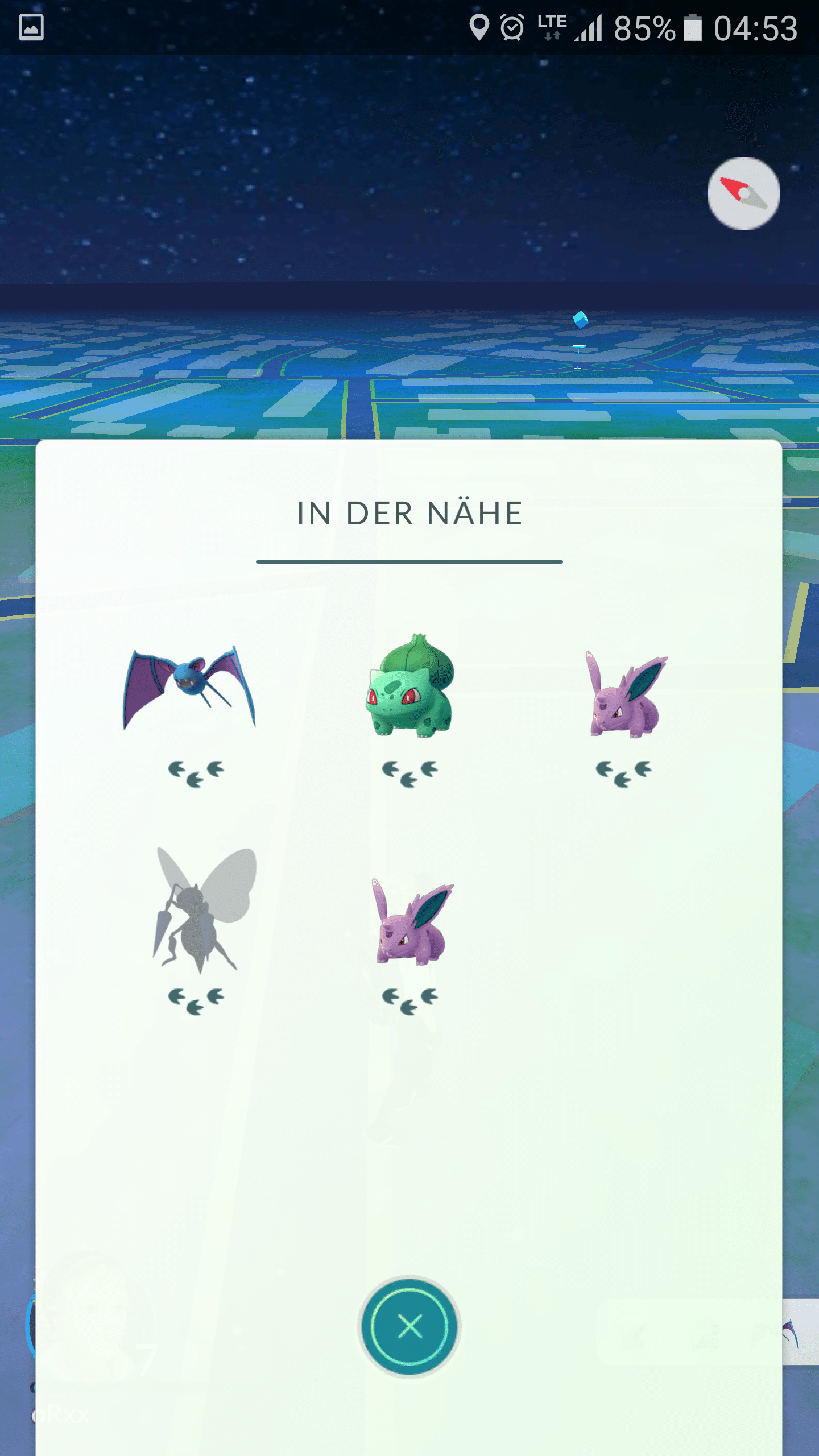Close the In der Nähe panel
Screen dimensions: 819x1456
409,1326
